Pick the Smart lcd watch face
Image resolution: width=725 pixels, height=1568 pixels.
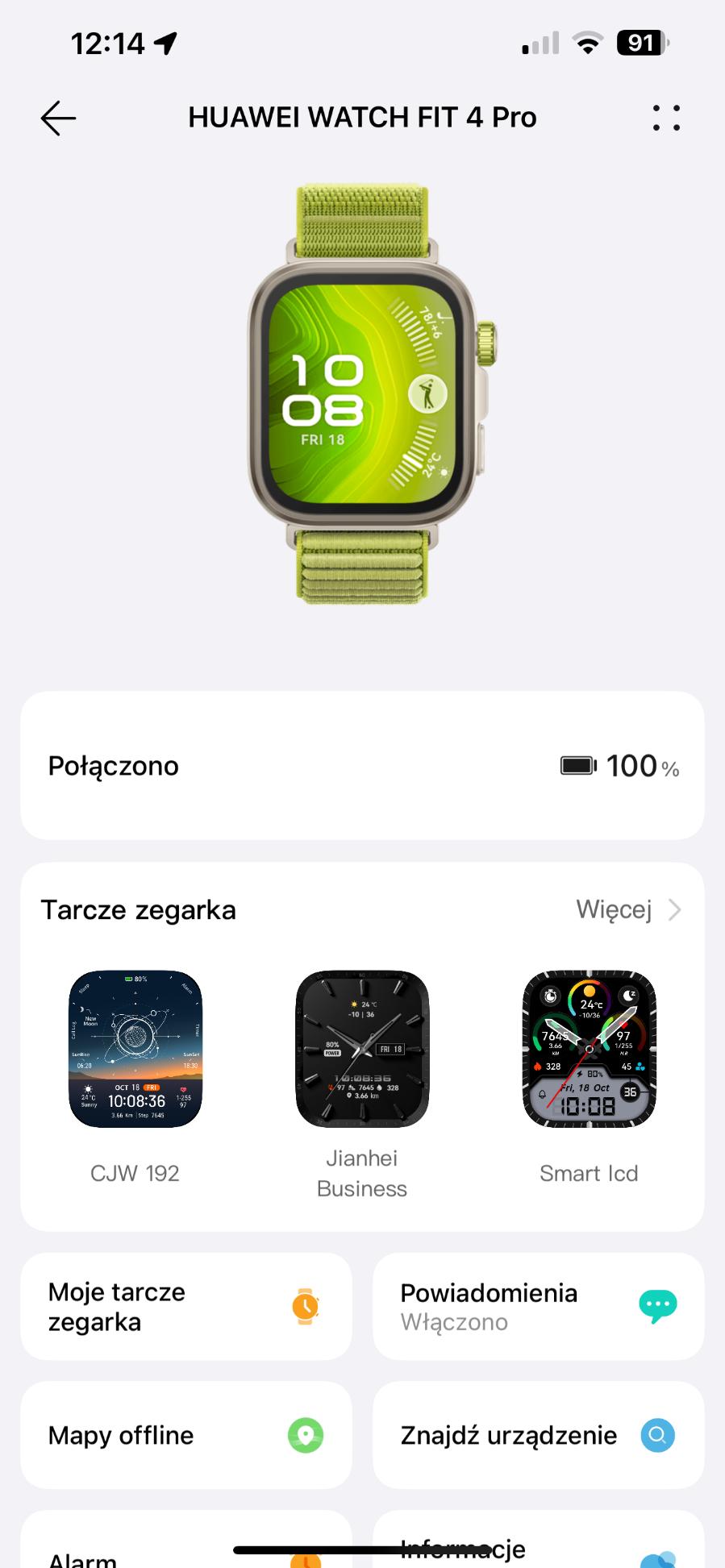589,1049
